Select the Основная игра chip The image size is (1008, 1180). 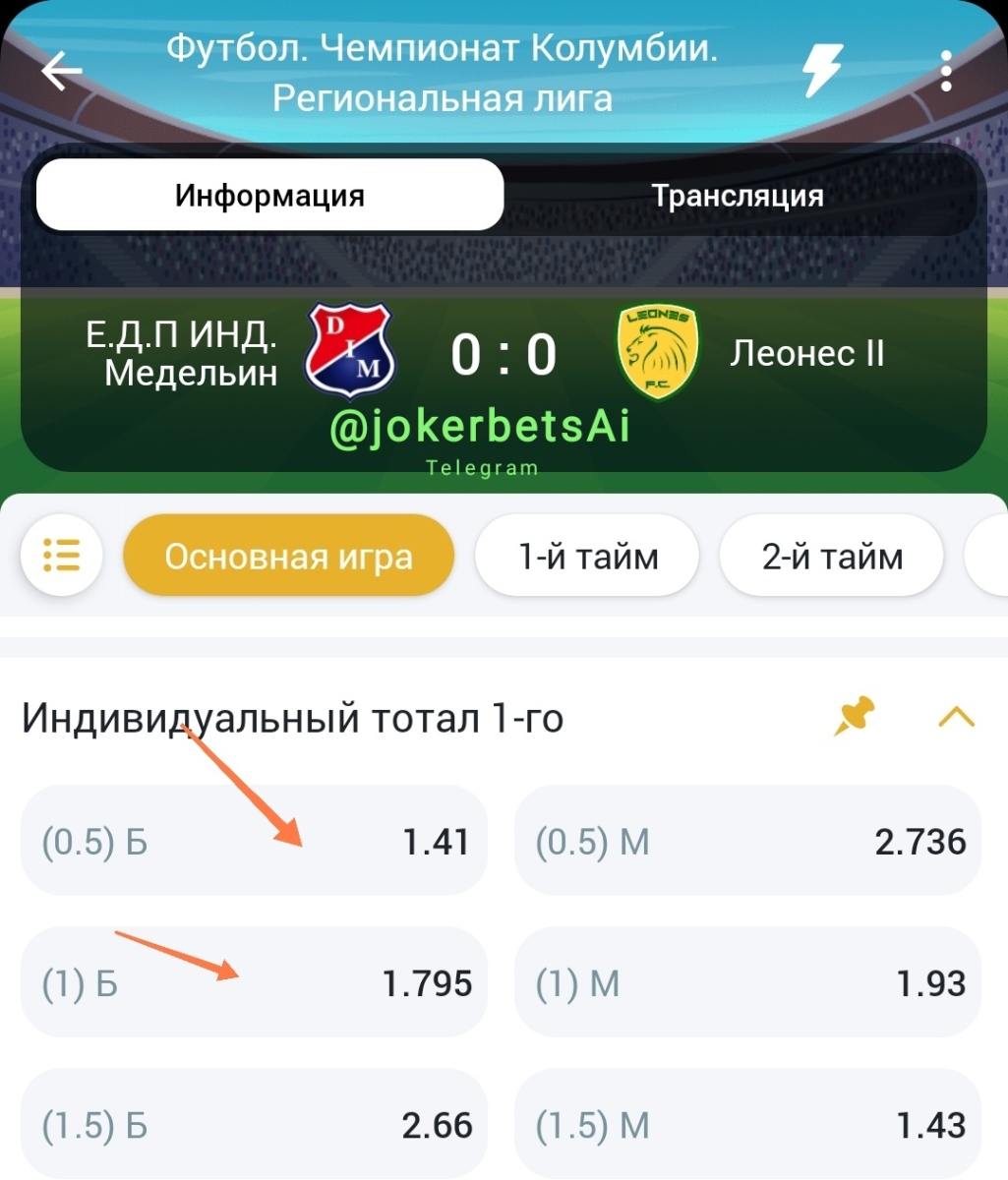click(x=288, y=557)
